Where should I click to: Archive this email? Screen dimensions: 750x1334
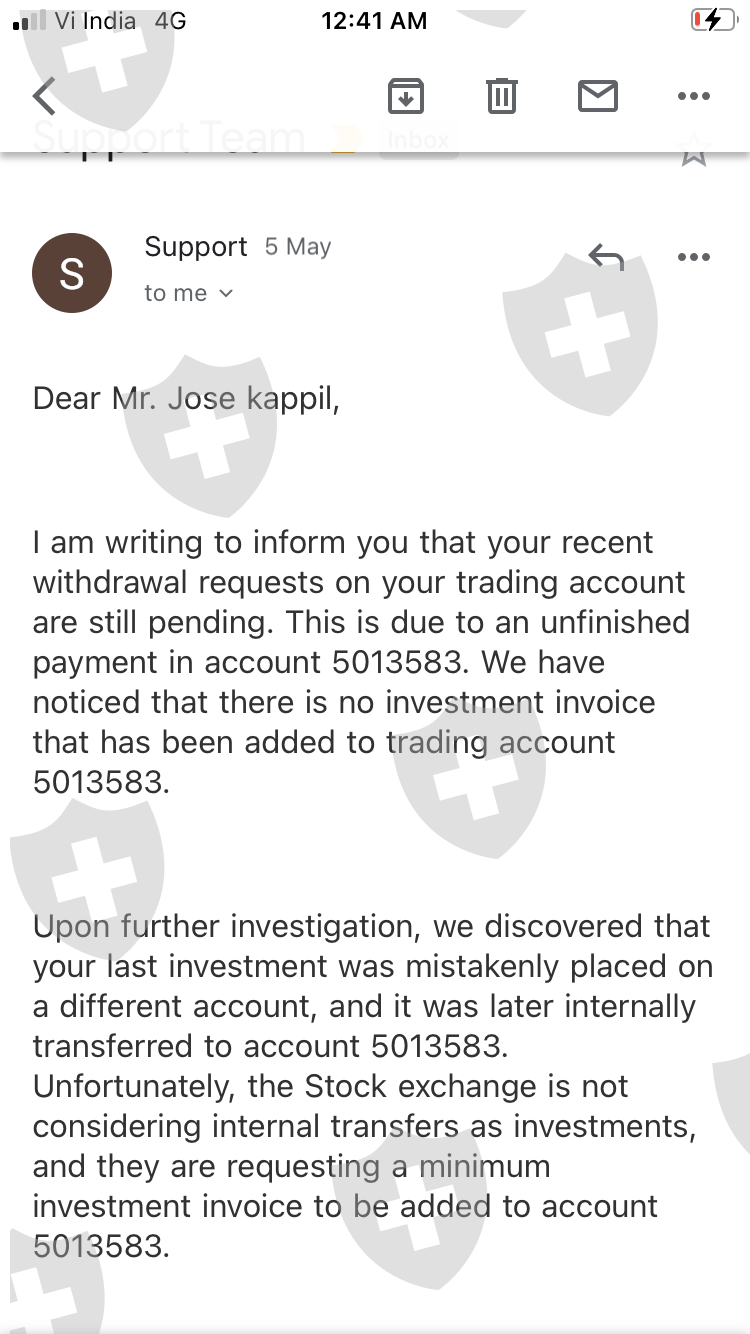pos(405,96)
